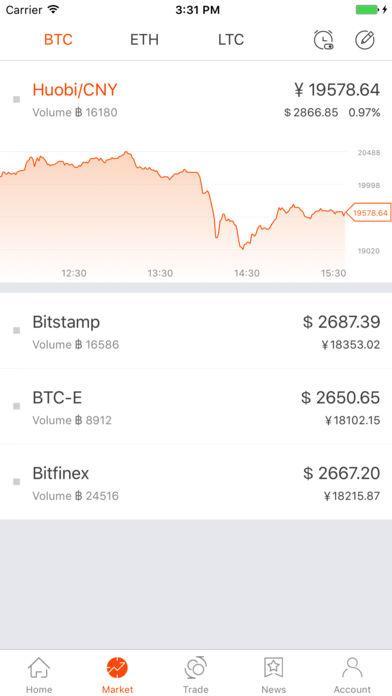Open the Bitfinex market row
This screenshot has width=392, height=696.
(x=196, y=482)
